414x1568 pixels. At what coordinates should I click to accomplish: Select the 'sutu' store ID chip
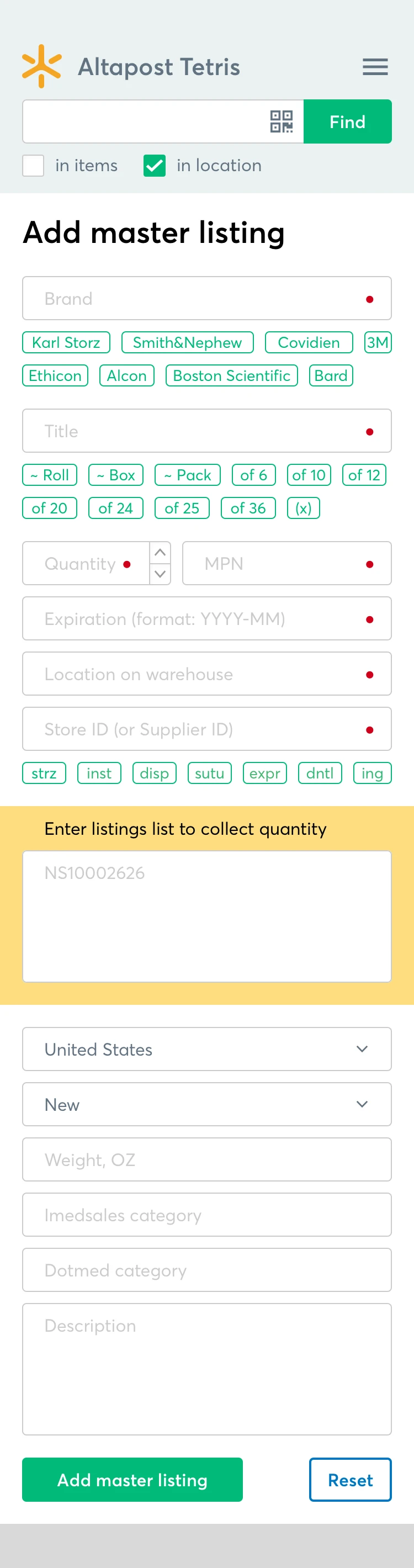point(209,774)
